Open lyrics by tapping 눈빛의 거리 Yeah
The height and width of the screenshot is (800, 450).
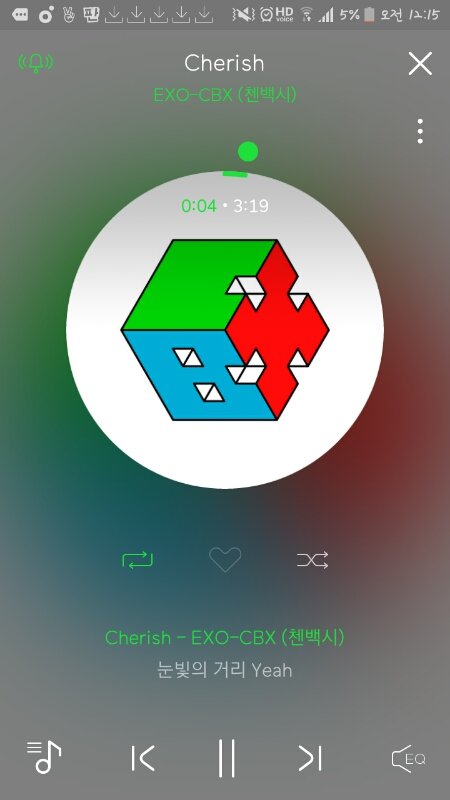click(224, 669)
